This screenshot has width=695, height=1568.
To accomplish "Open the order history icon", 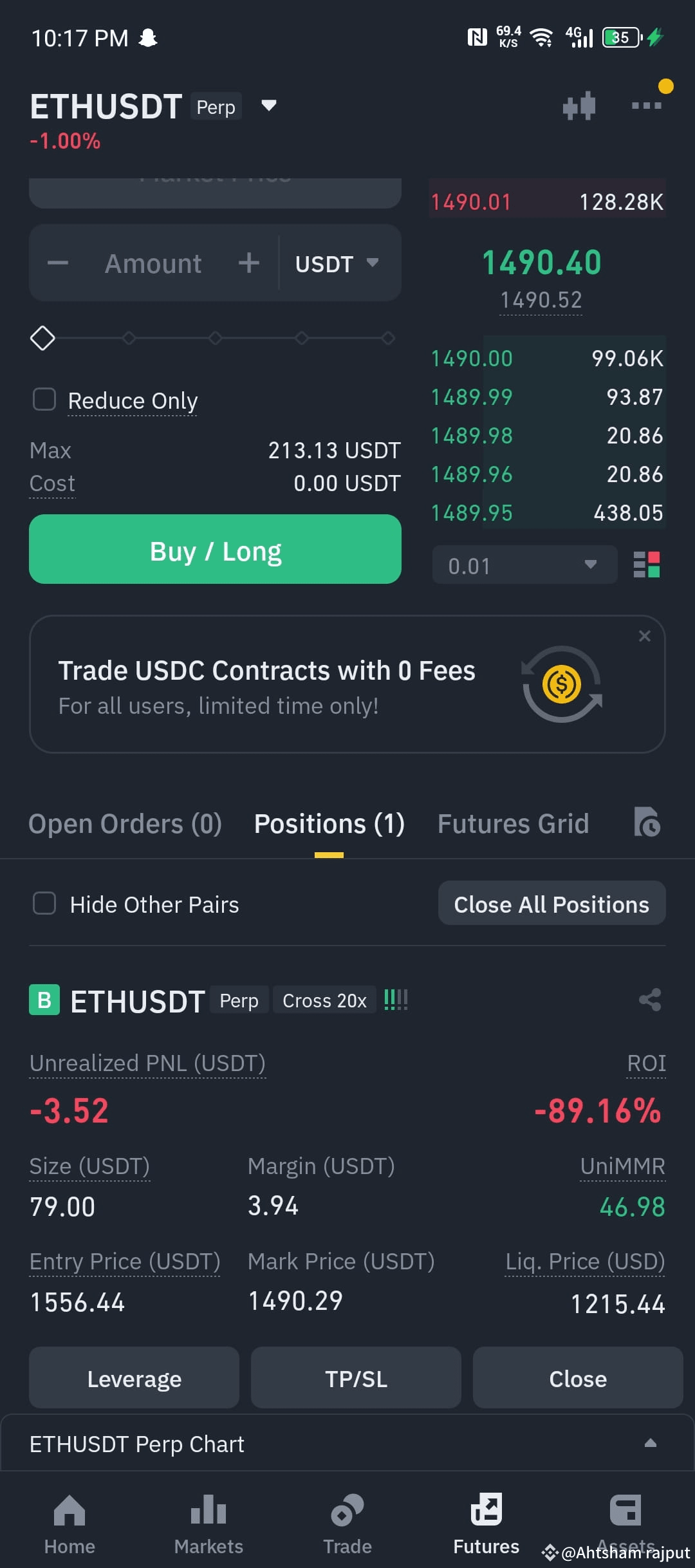I will pyautogui.click(x=647, y=822).
